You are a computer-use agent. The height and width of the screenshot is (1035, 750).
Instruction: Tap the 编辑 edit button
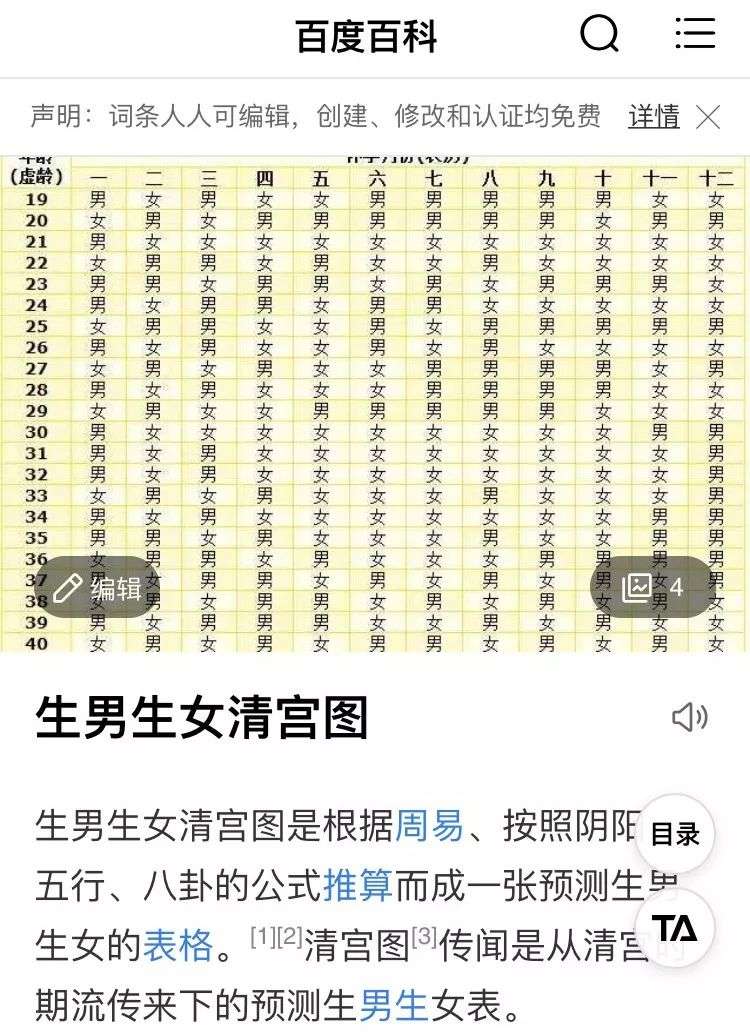click(x=98, y=588)
